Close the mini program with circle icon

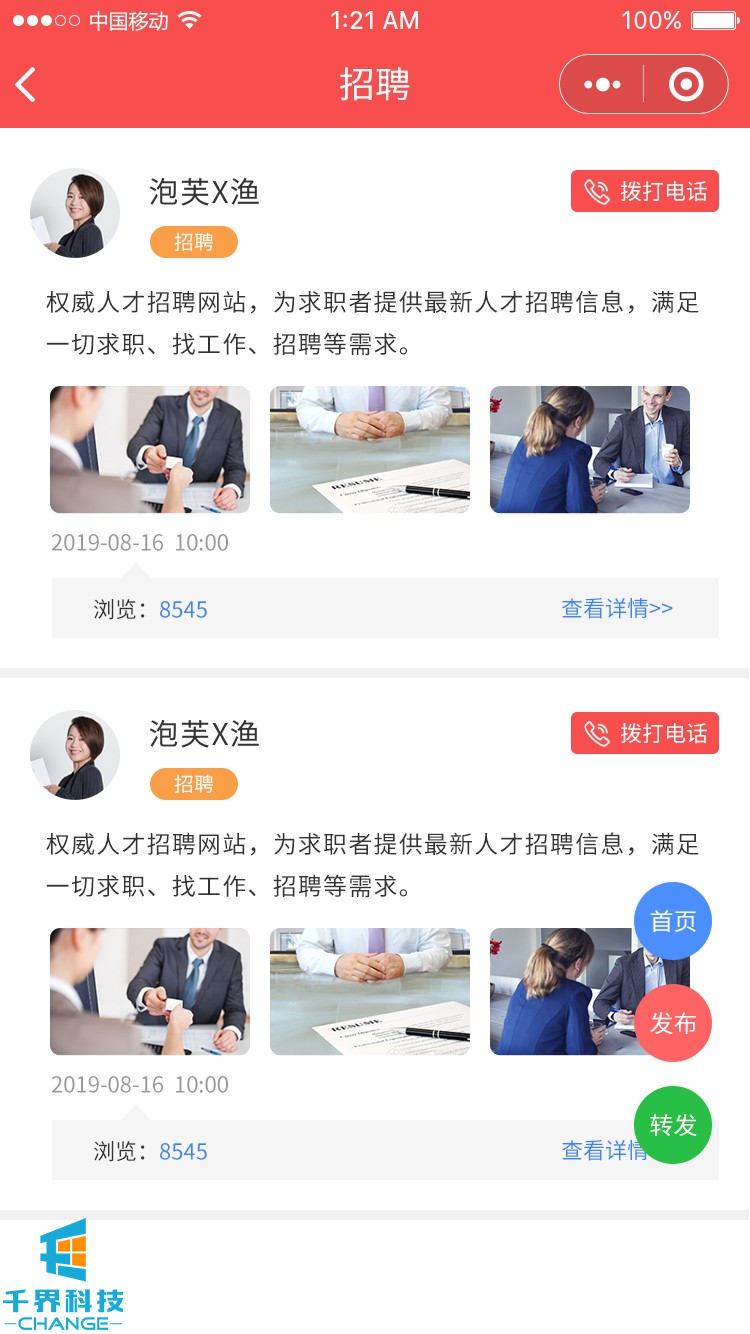pos(686,85)
